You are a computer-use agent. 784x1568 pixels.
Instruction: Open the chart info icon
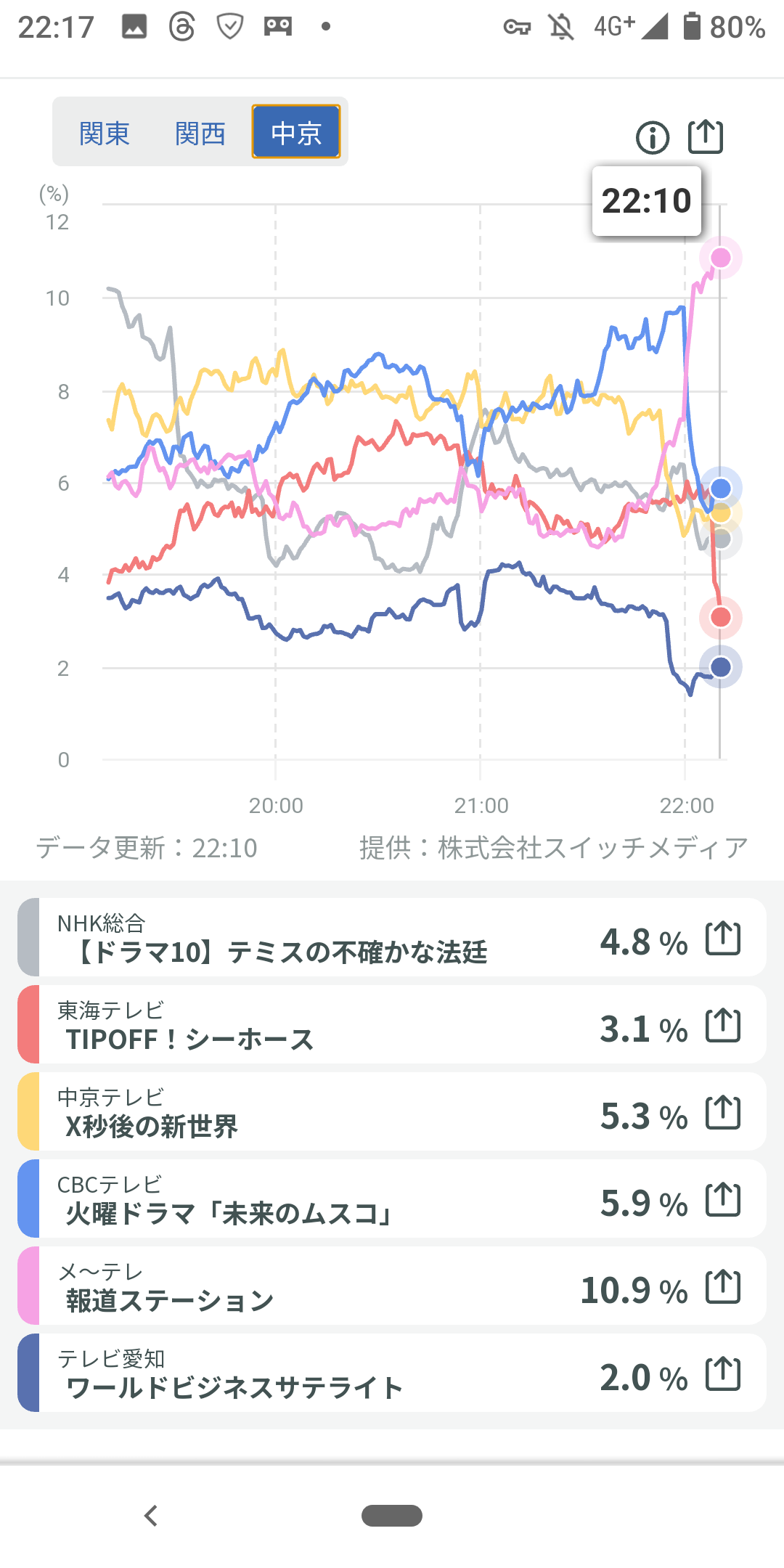click(653, 137)
